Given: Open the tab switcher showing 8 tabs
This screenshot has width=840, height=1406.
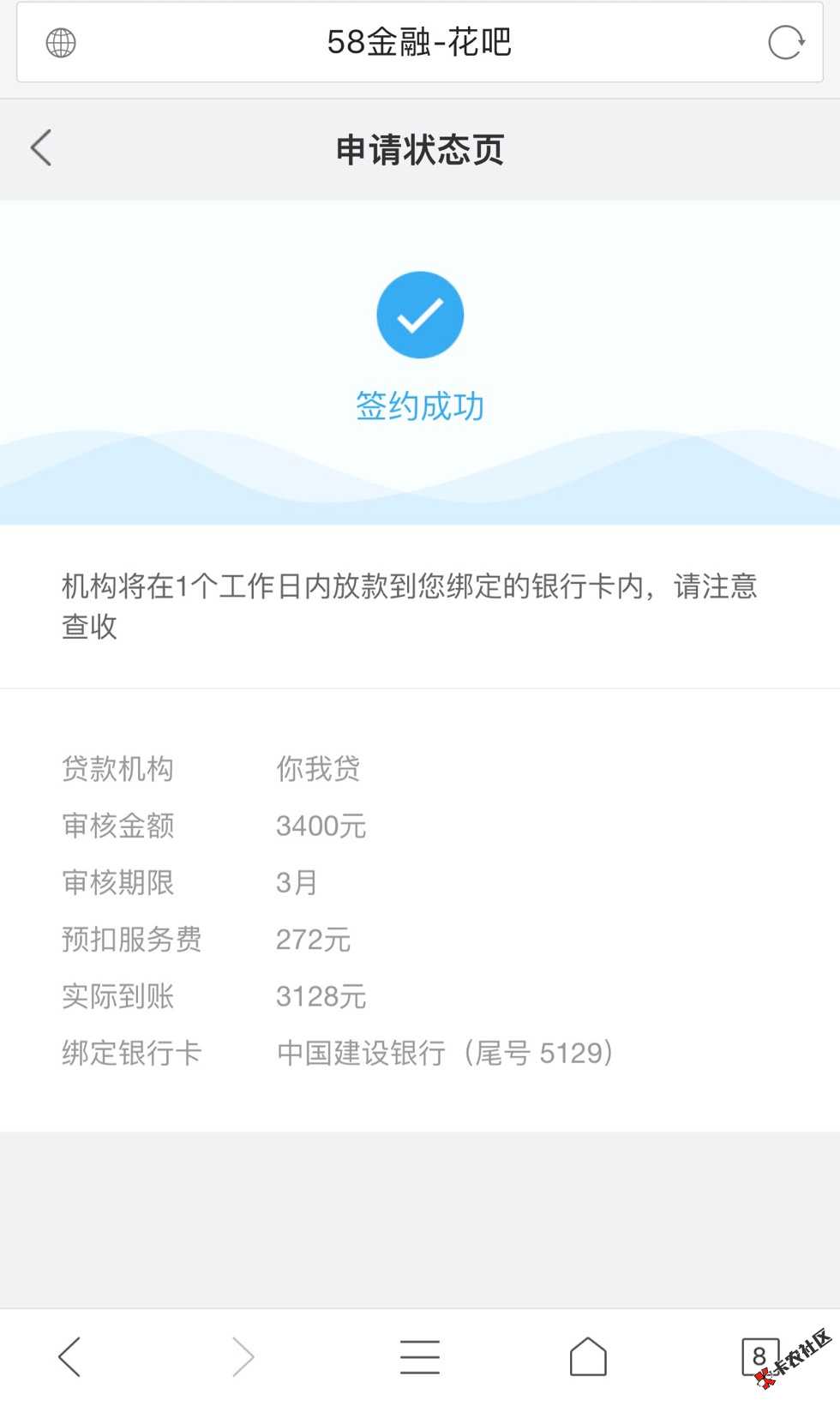Looking at the screenshot, I should coord(759,1357).
